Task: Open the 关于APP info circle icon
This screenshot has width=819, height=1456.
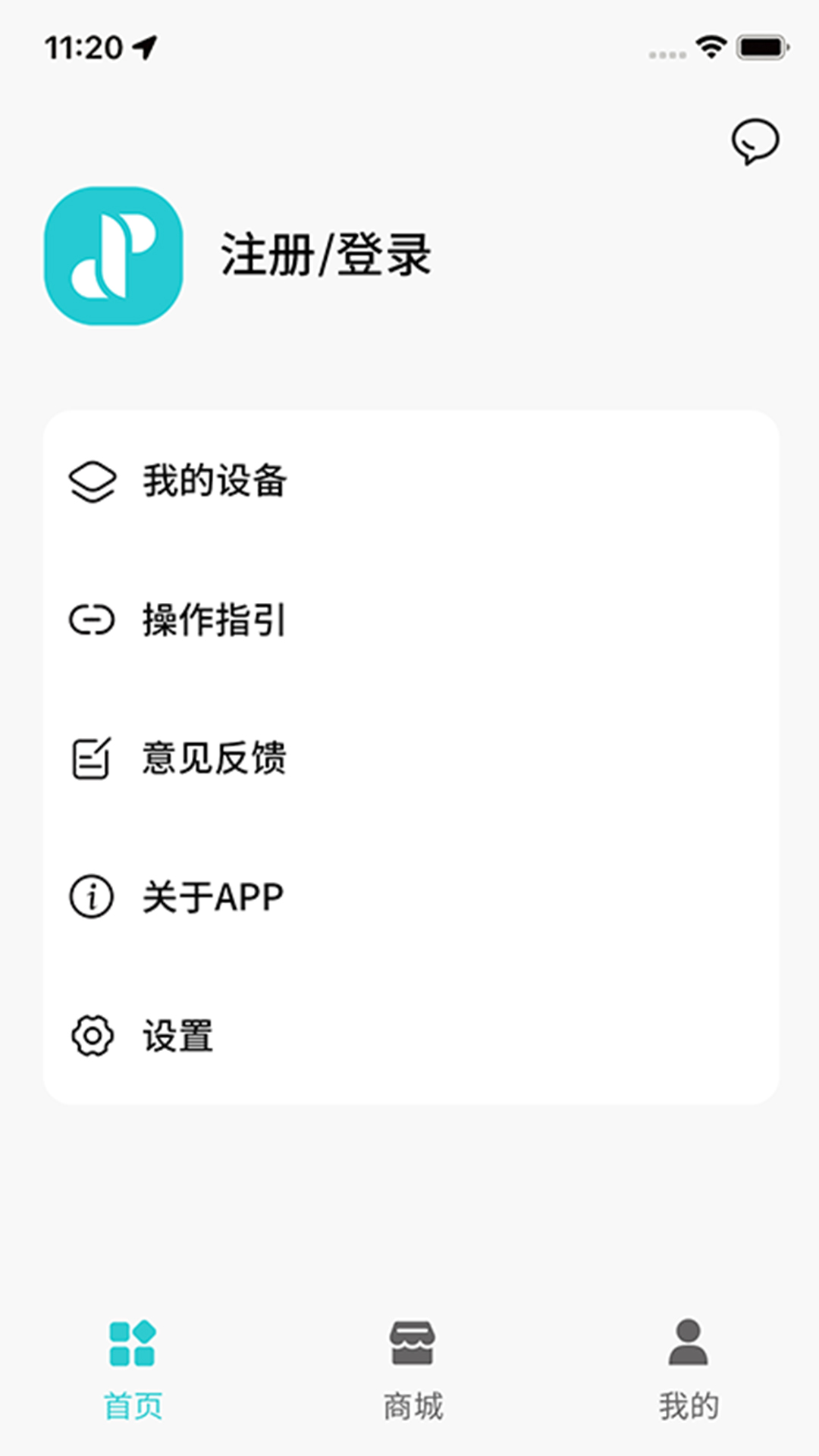Action: coord(90,896)
